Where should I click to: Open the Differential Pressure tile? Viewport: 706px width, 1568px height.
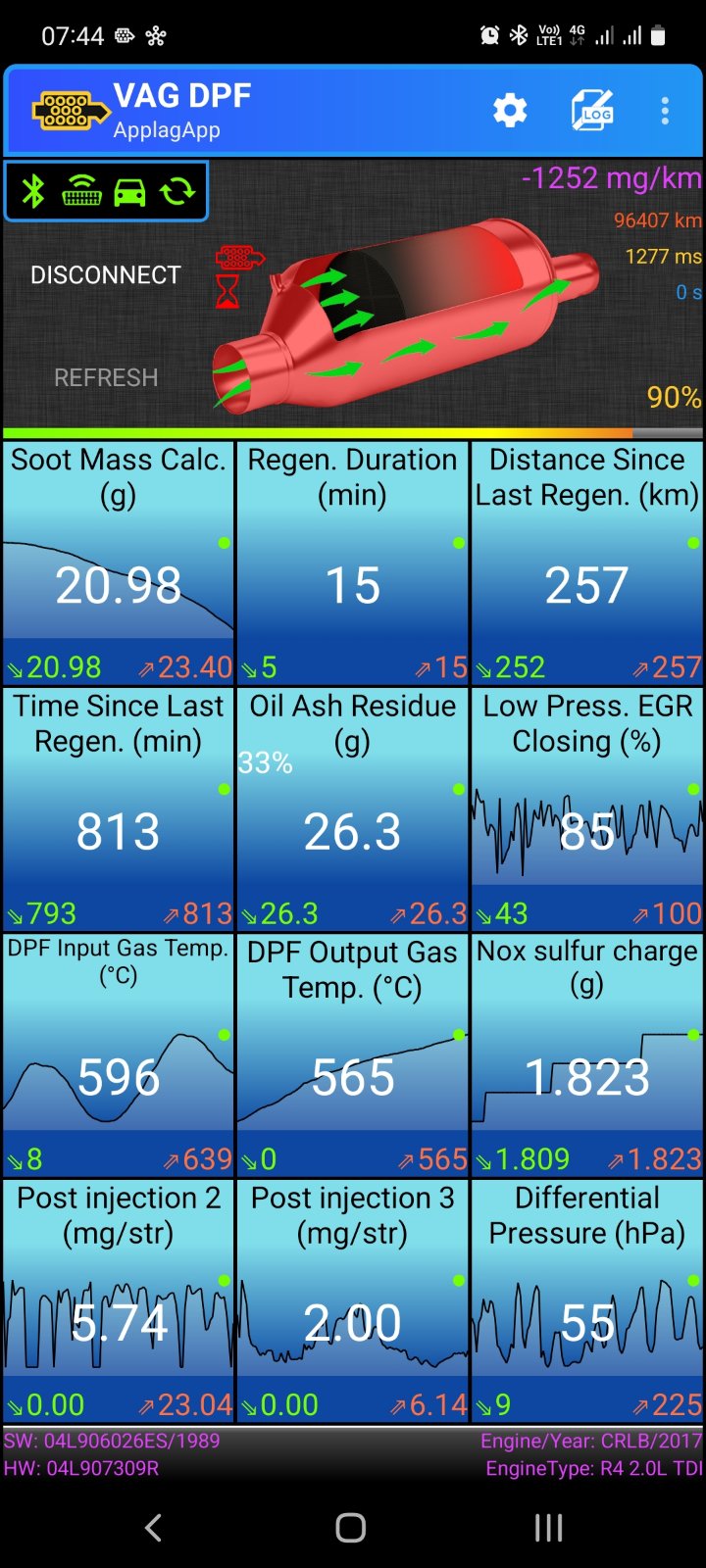(x=586, y=1301)
